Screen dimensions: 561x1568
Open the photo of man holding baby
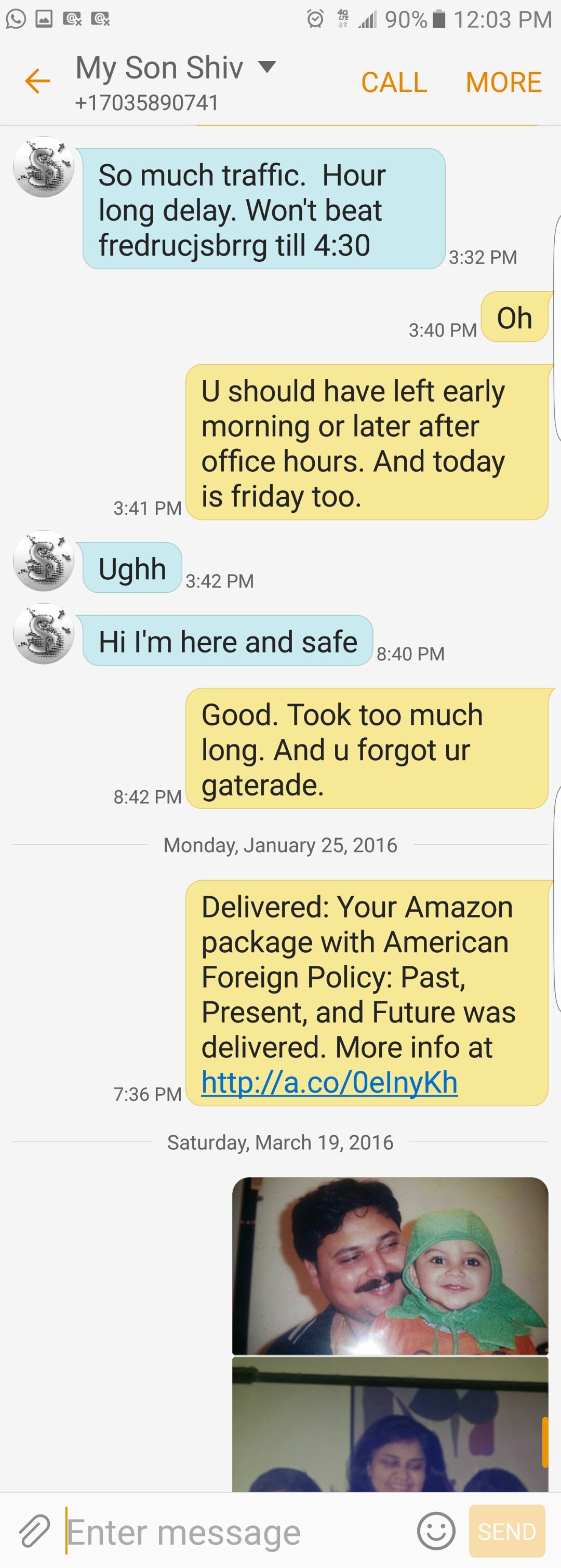coord(390,1265)
